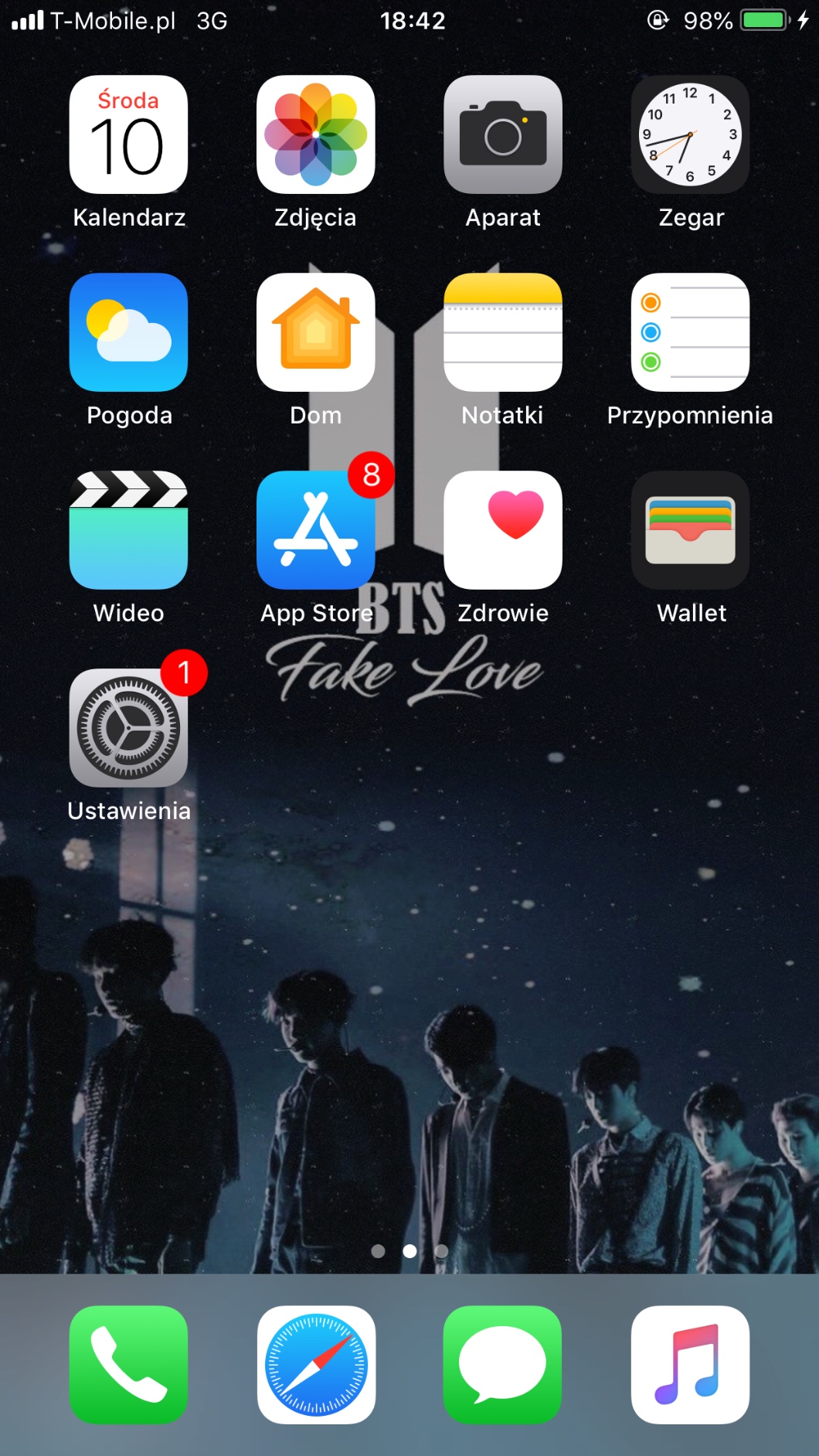819x1456 pixels.
Task: Launch the Music app from dock
Action: pyautogui.click(x=690, y=1365)
